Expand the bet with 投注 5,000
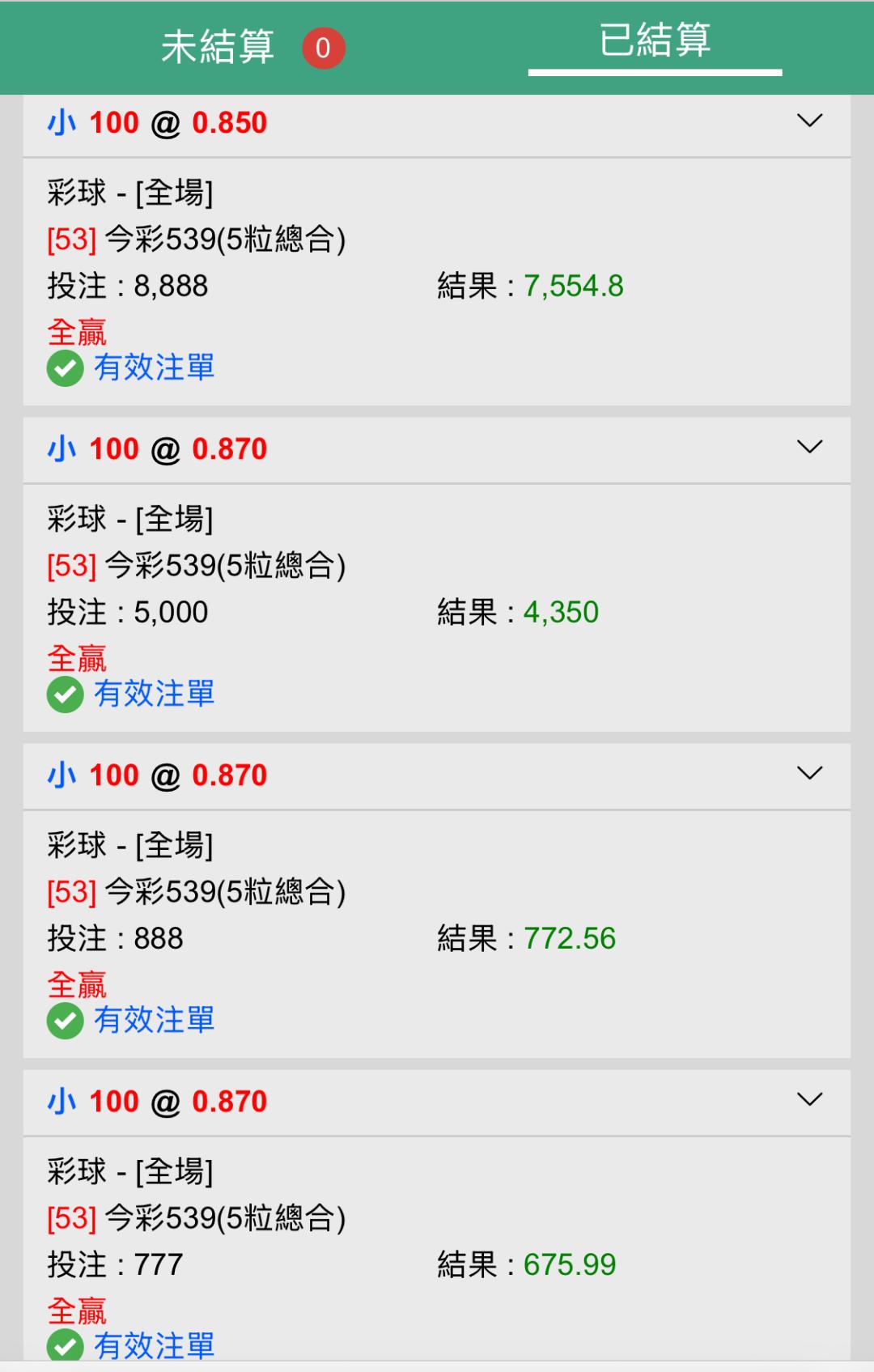874x1372 pixels. coord(809,448)
